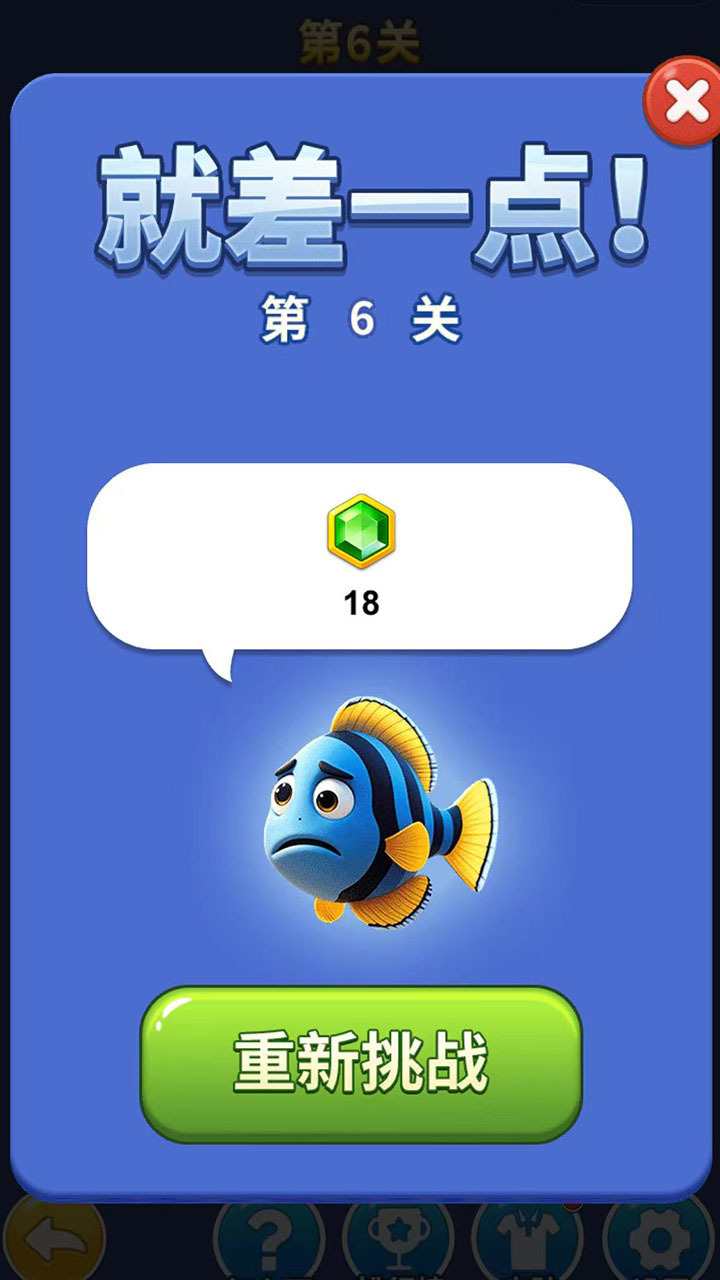The height and width of the screenshot is (1280, 720).
Task: Close the failed level dialog
Action: (683, 101)
